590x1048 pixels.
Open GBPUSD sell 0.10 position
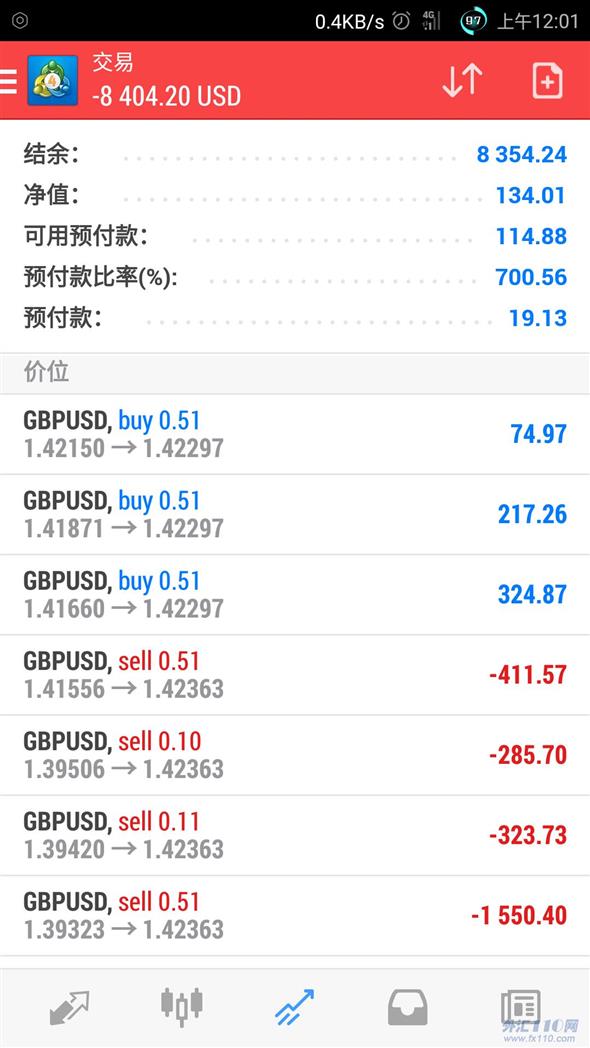coord(295,755)
